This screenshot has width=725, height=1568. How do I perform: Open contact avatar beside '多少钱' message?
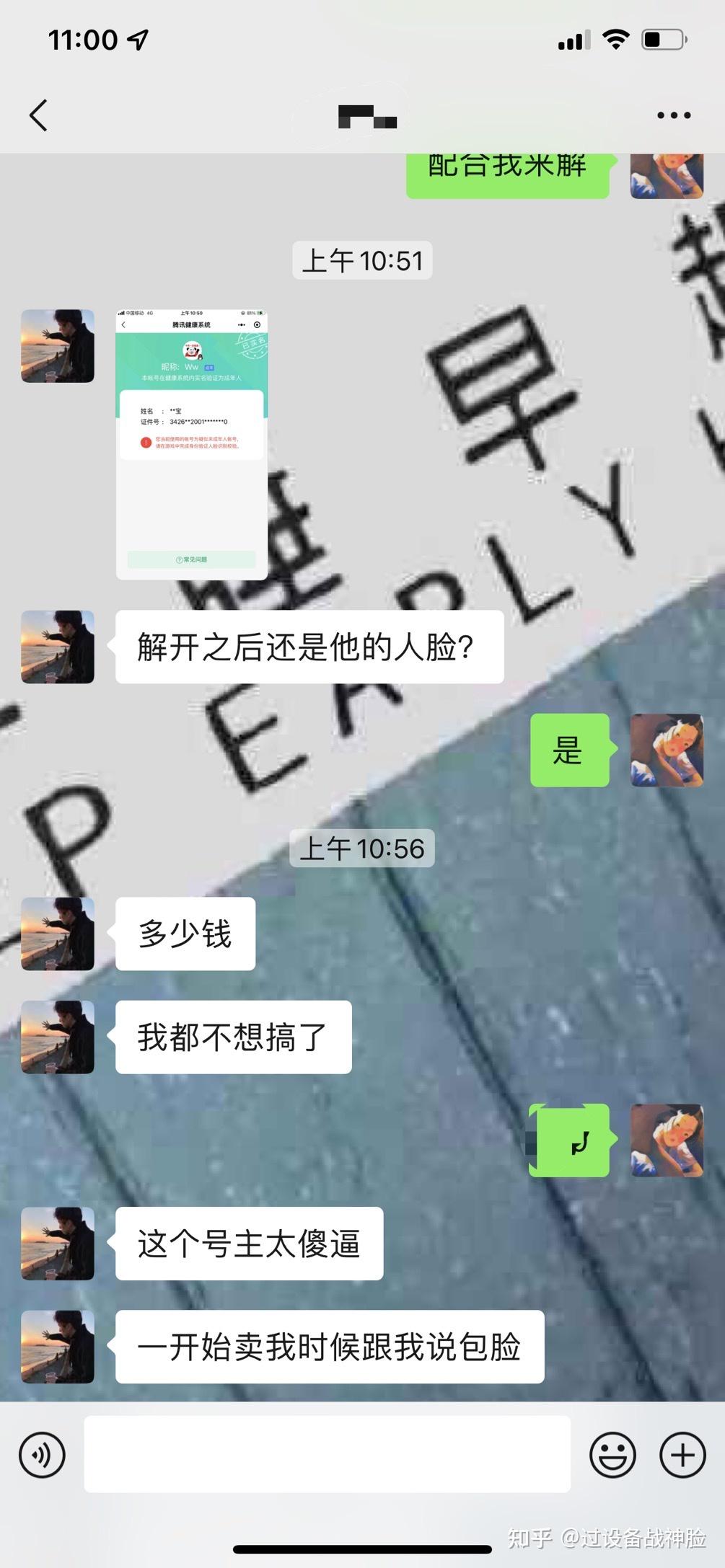click(x=58, y=934)
